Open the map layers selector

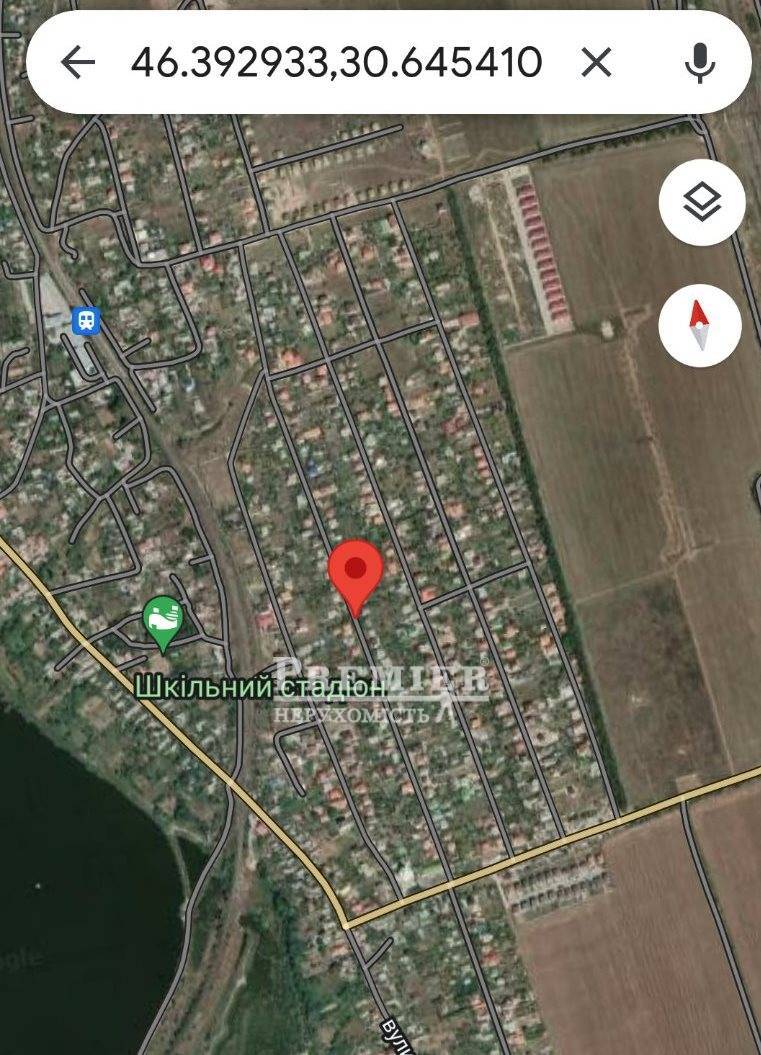tap(702, 203)
